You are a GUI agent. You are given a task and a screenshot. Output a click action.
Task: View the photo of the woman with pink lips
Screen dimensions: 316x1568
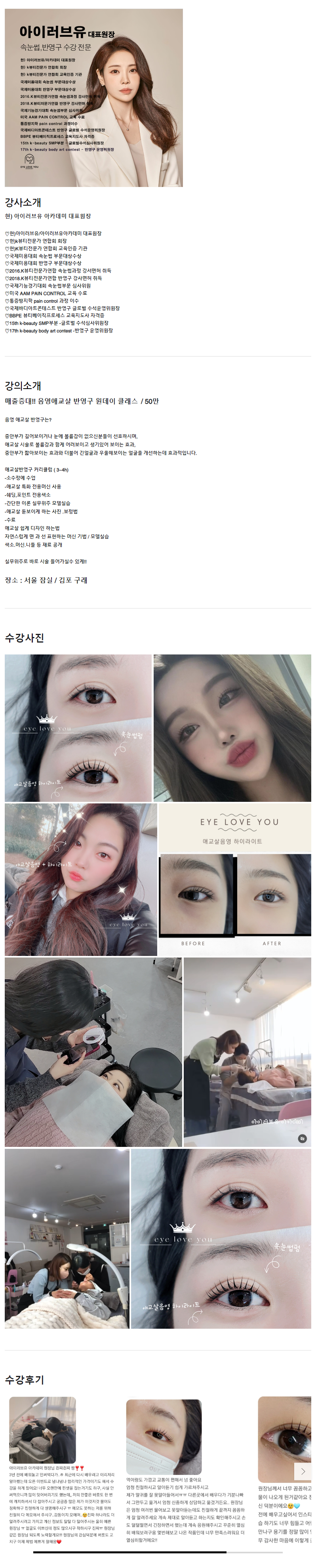[x=232, y=727]
